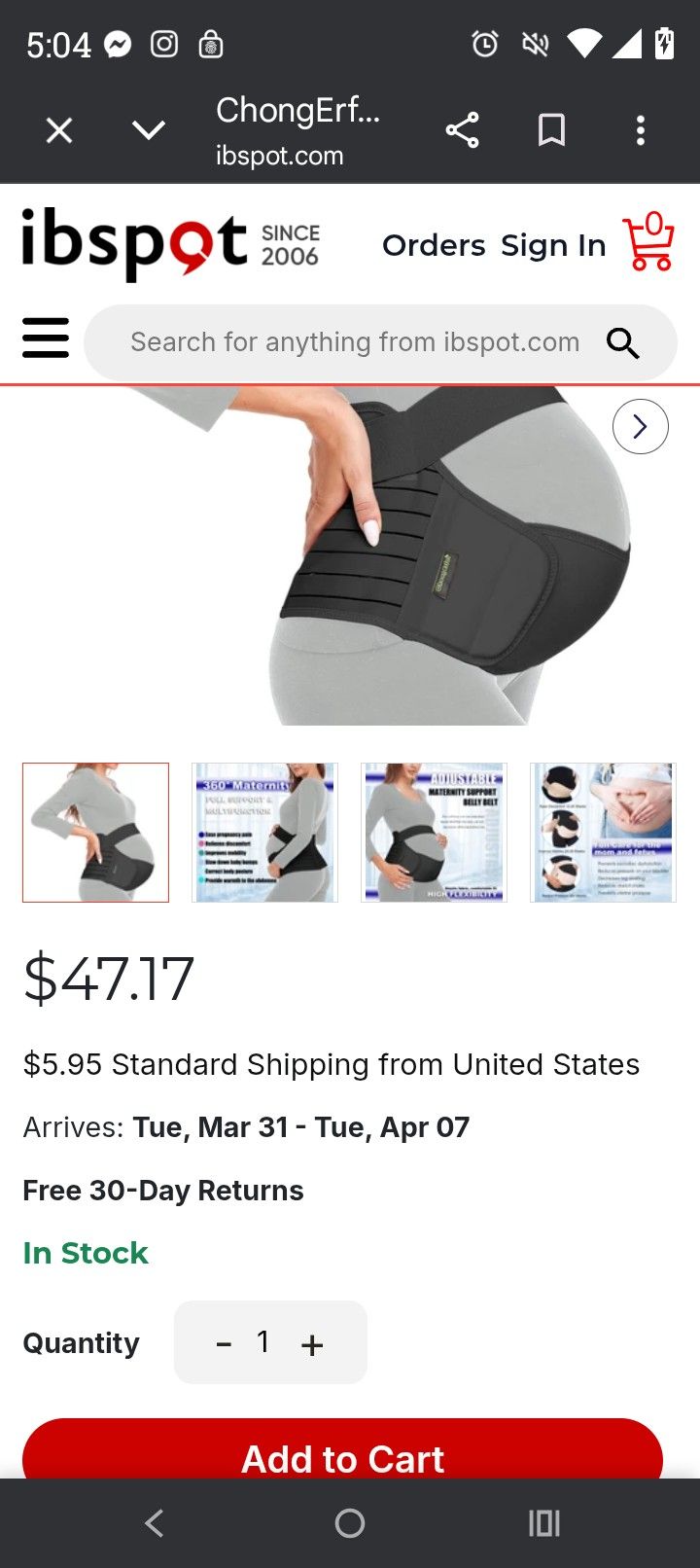The width and height of the screenshot is (700, 1568).
Task: Bookmark this page
Action: click(551, 130)
